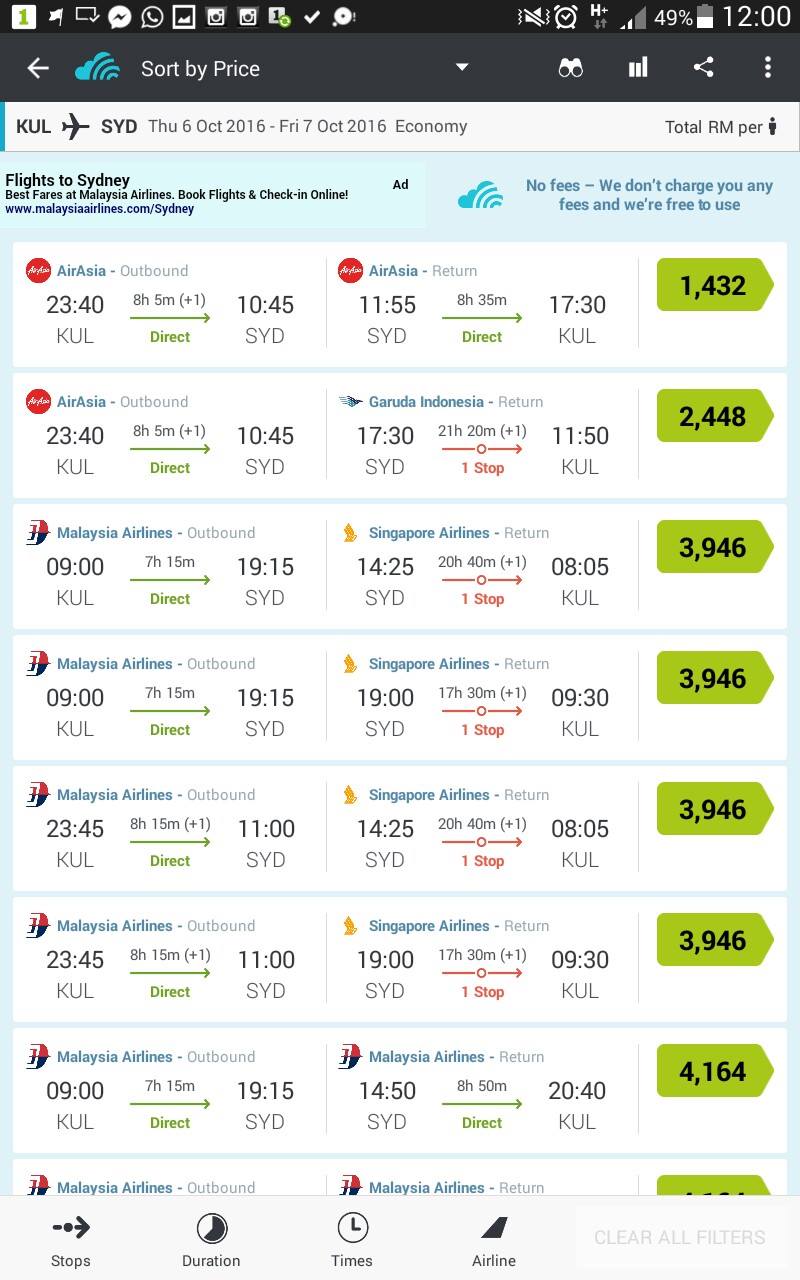Share these flight results
The width and height of the screenshot is (800, 1280).
coord(703,68)
